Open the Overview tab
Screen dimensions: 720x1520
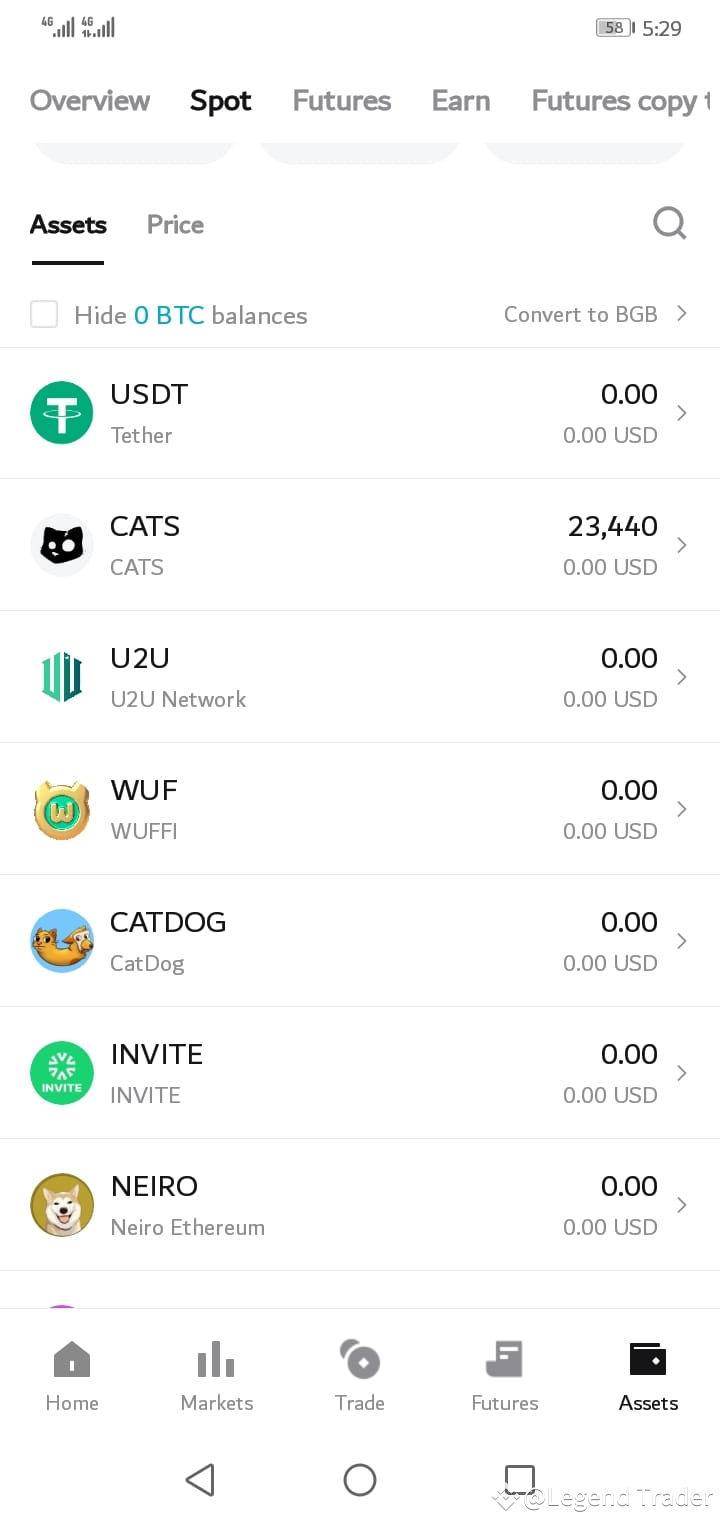pos(89,100)
